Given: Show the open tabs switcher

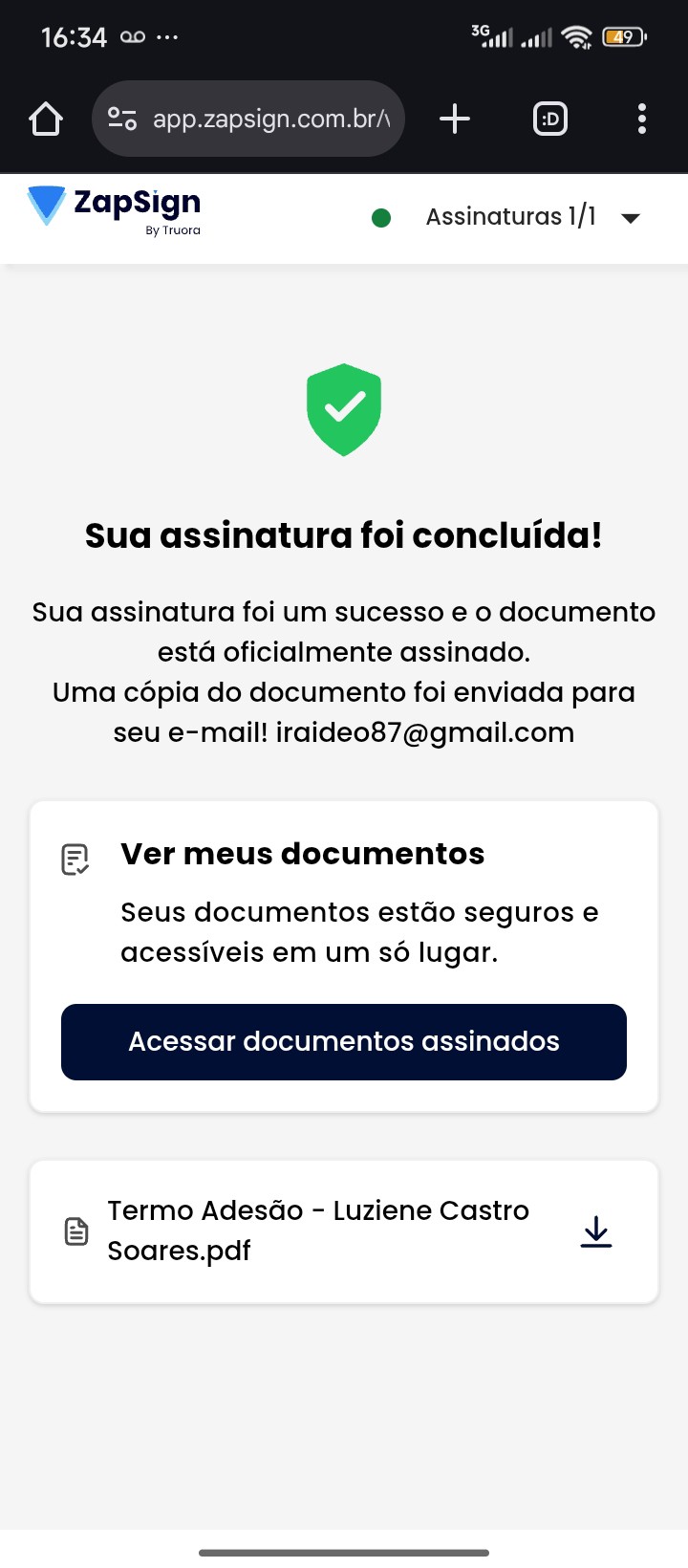Looking at the screenshot, I should (550, 120).
